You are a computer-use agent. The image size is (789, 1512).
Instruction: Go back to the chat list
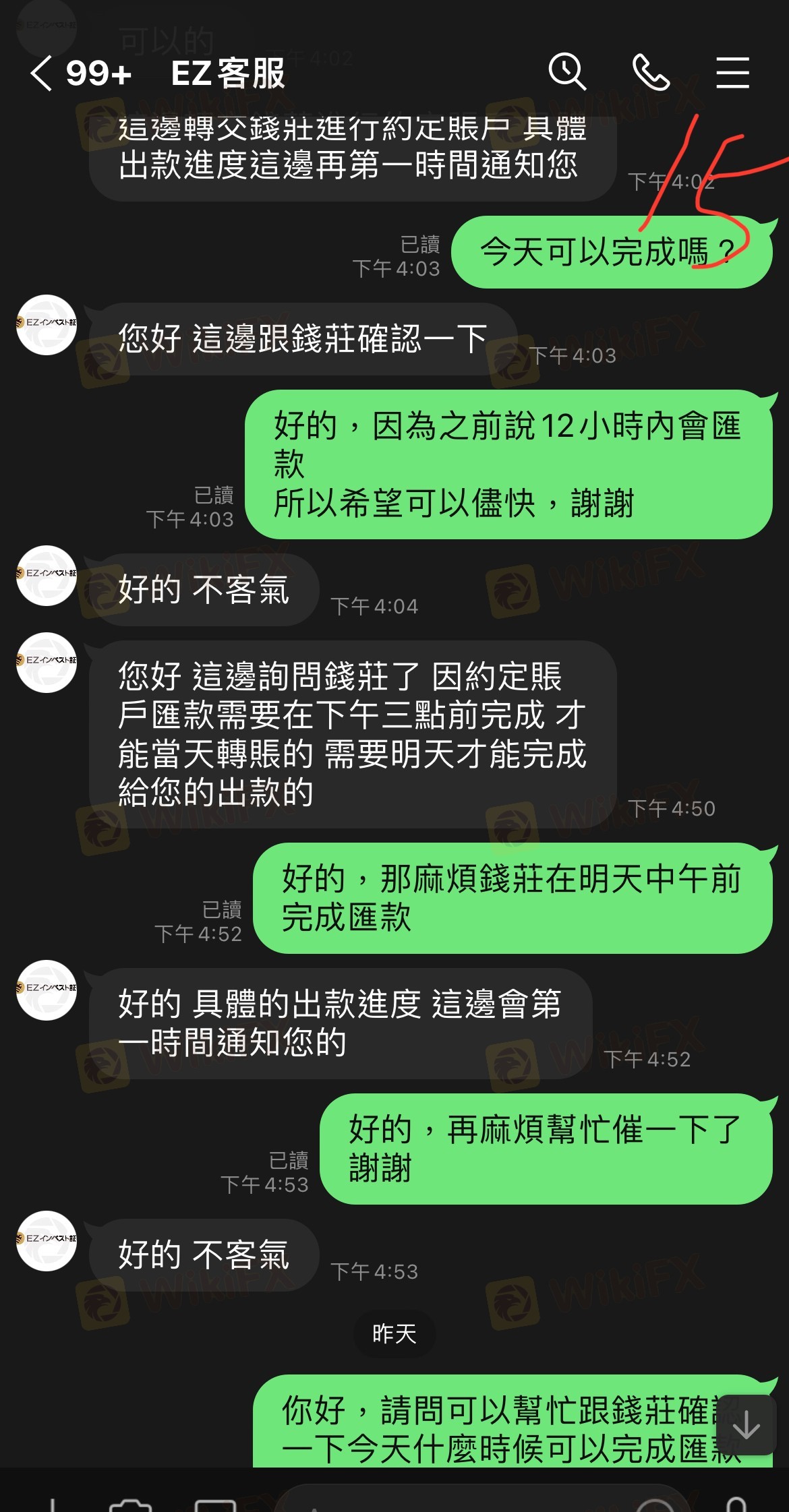point(42,73)
